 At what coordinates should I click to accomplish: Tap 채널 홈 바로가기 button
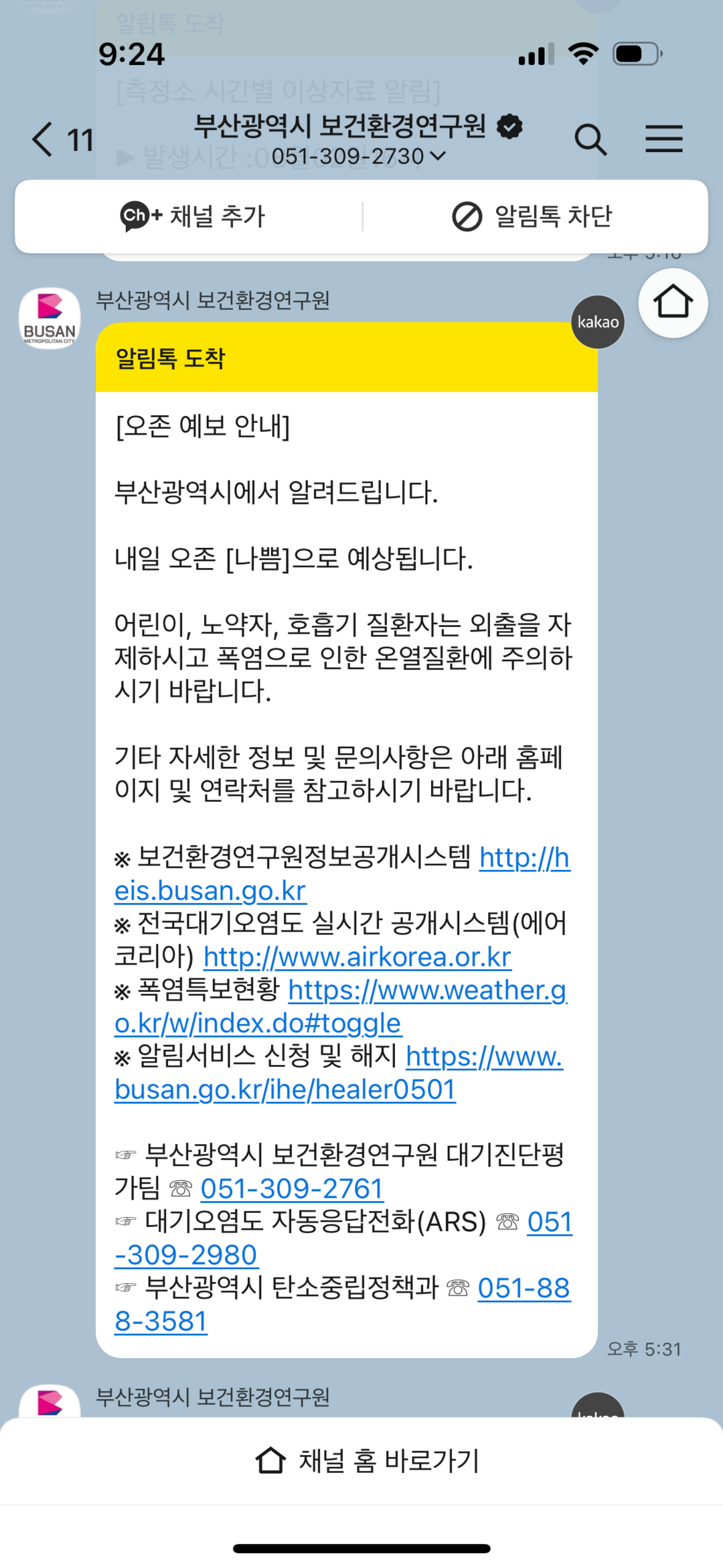[x=367, y=1461]
